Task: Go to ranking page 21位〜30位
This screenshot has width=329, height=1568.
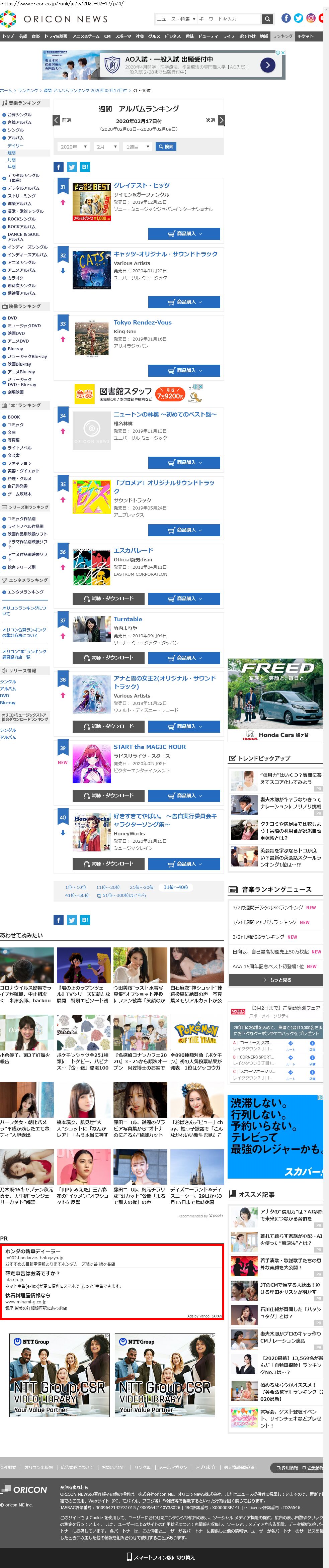Action: 141,888
